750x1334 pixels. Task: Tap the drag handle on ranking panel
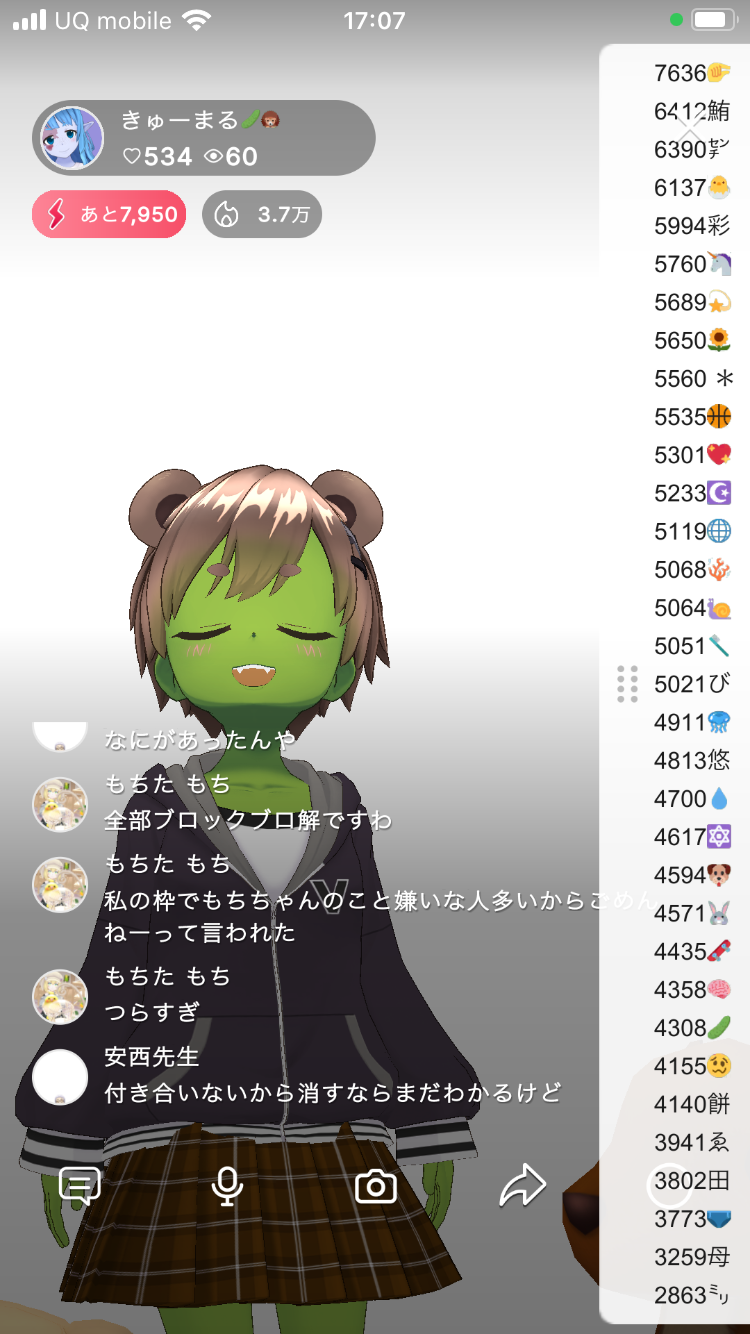(627, 684)
